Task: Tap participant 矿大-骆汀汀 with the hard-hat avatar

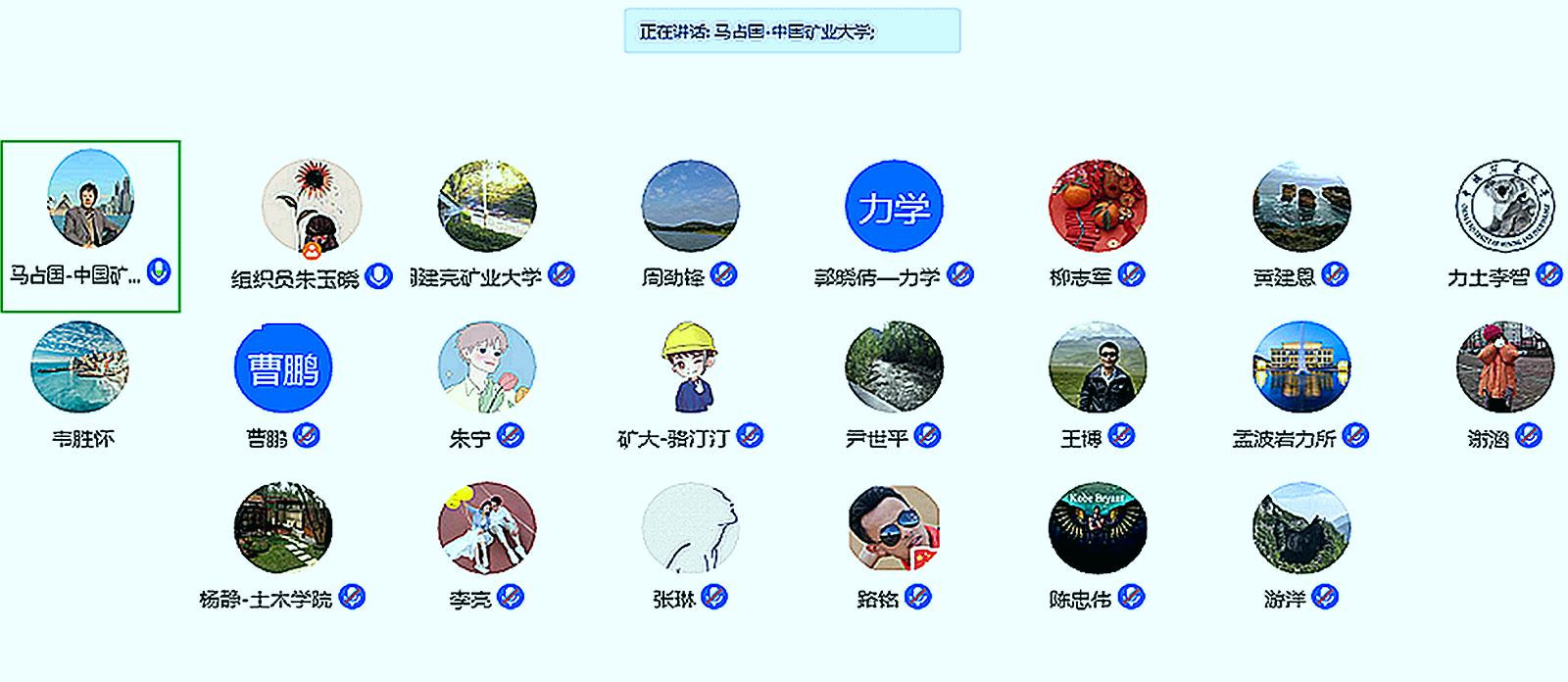Action: coord(690,368)
